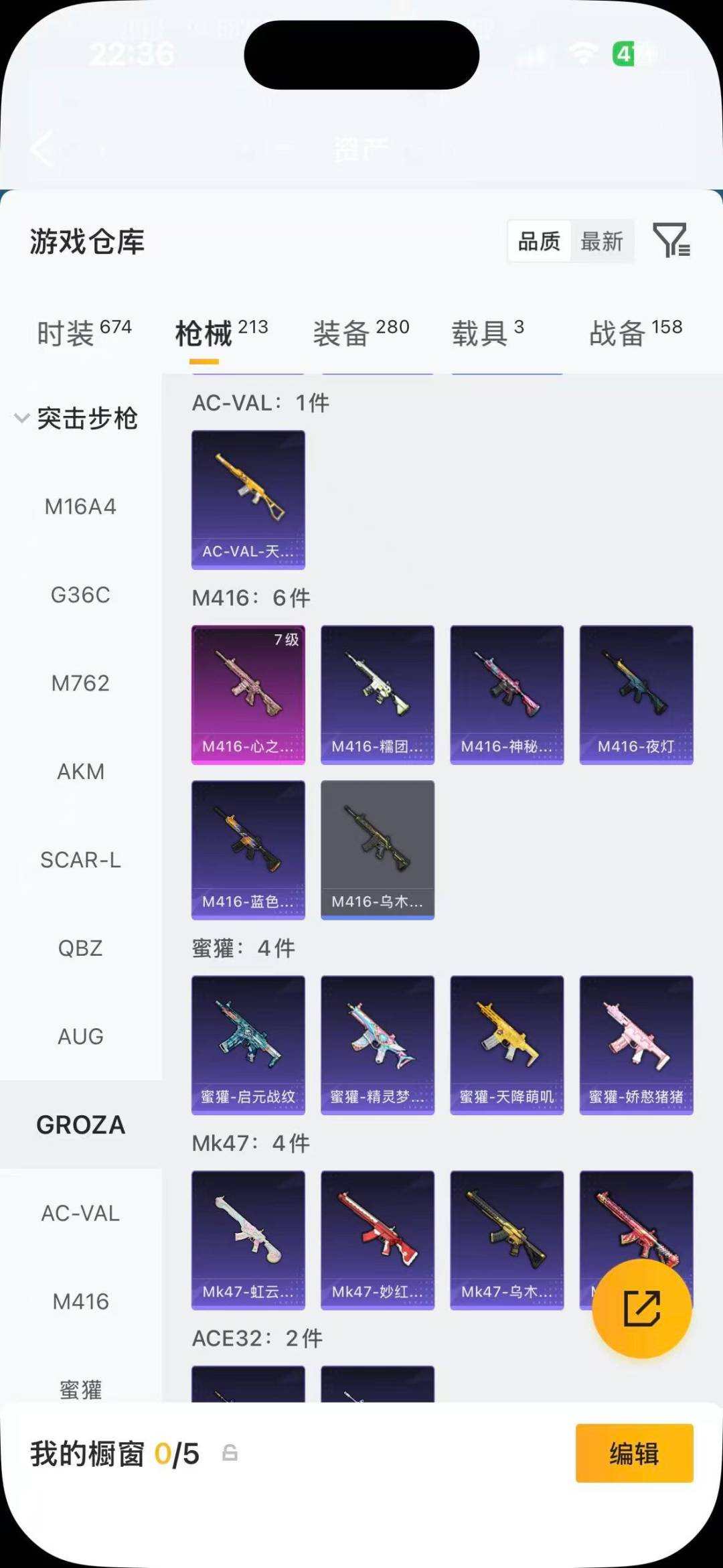Open the AC-VAL-天... skin tile

pyautogui.click(x=248, y=500)
